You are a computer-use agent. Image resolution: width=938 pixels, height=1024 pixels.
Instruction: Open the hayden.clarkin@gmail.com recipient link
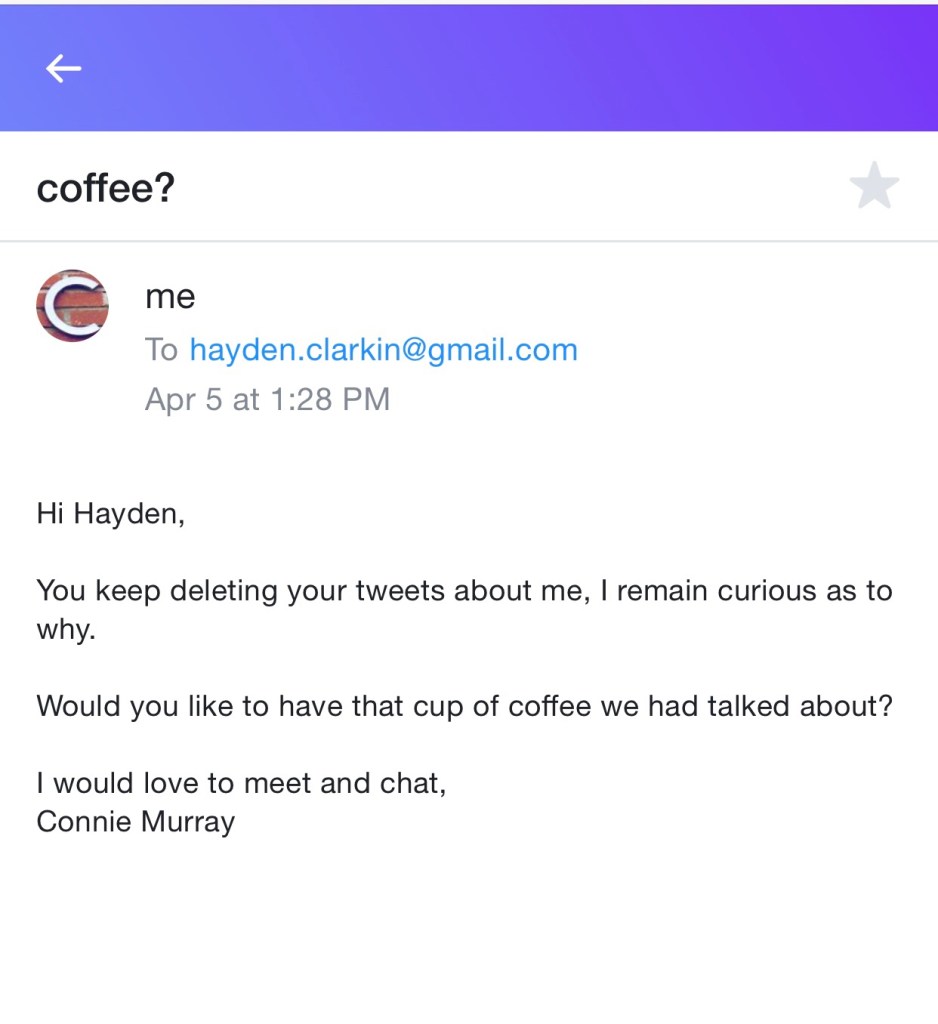tap(383, 350)
